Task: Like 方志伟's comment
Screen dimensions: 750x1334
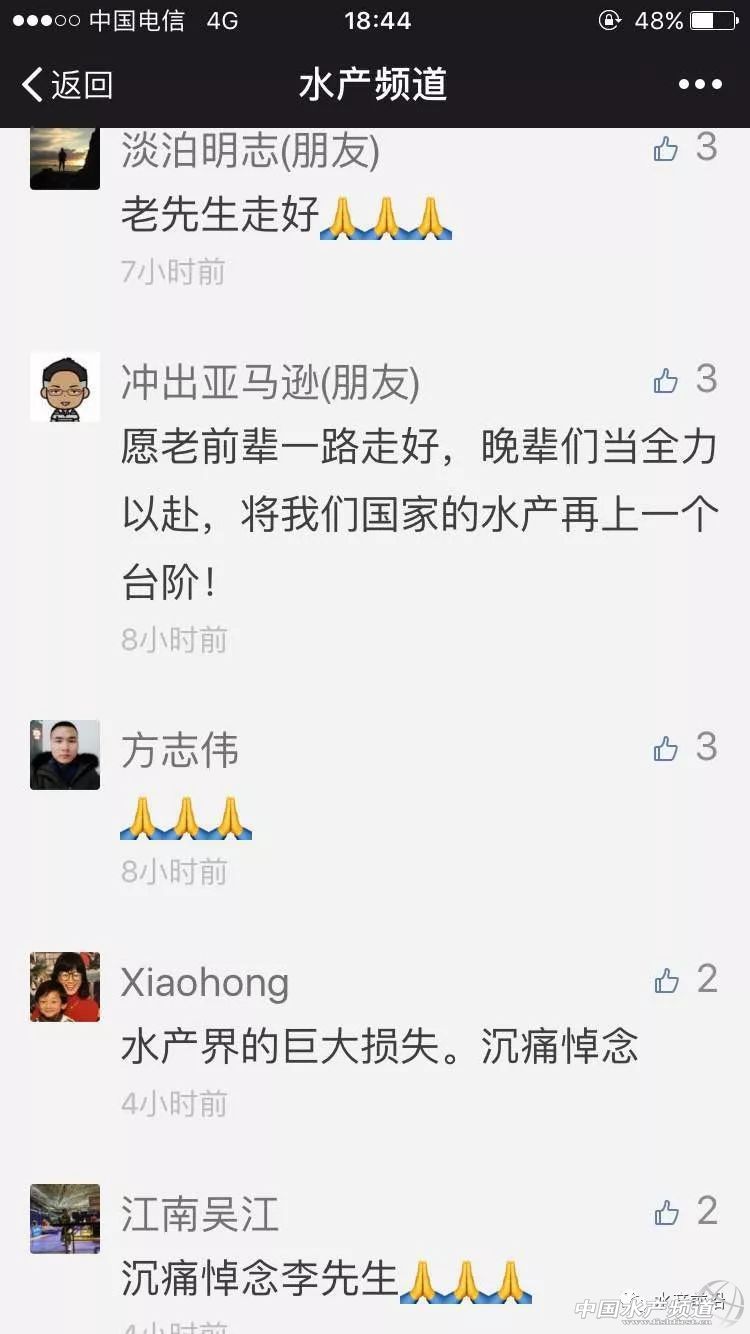Action: tap(666, 749)
